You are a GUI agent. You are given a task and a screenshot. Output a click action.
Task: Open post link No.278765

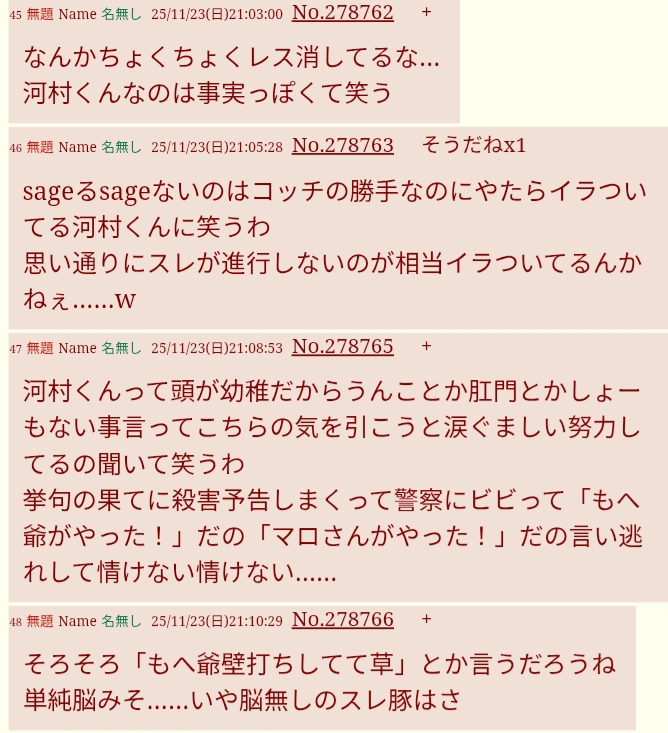(x=342, y=347)
